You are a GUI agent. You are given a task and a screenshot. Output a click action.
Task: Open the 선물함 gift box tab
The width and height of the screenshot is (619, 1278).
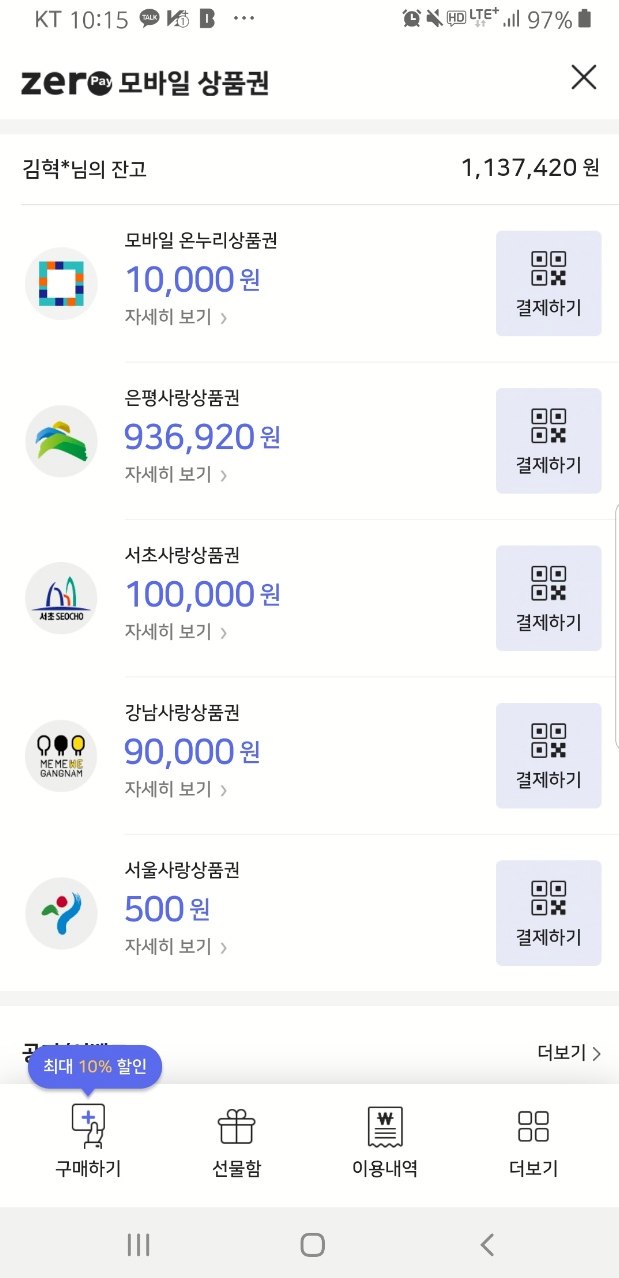tap(237, 1141)
